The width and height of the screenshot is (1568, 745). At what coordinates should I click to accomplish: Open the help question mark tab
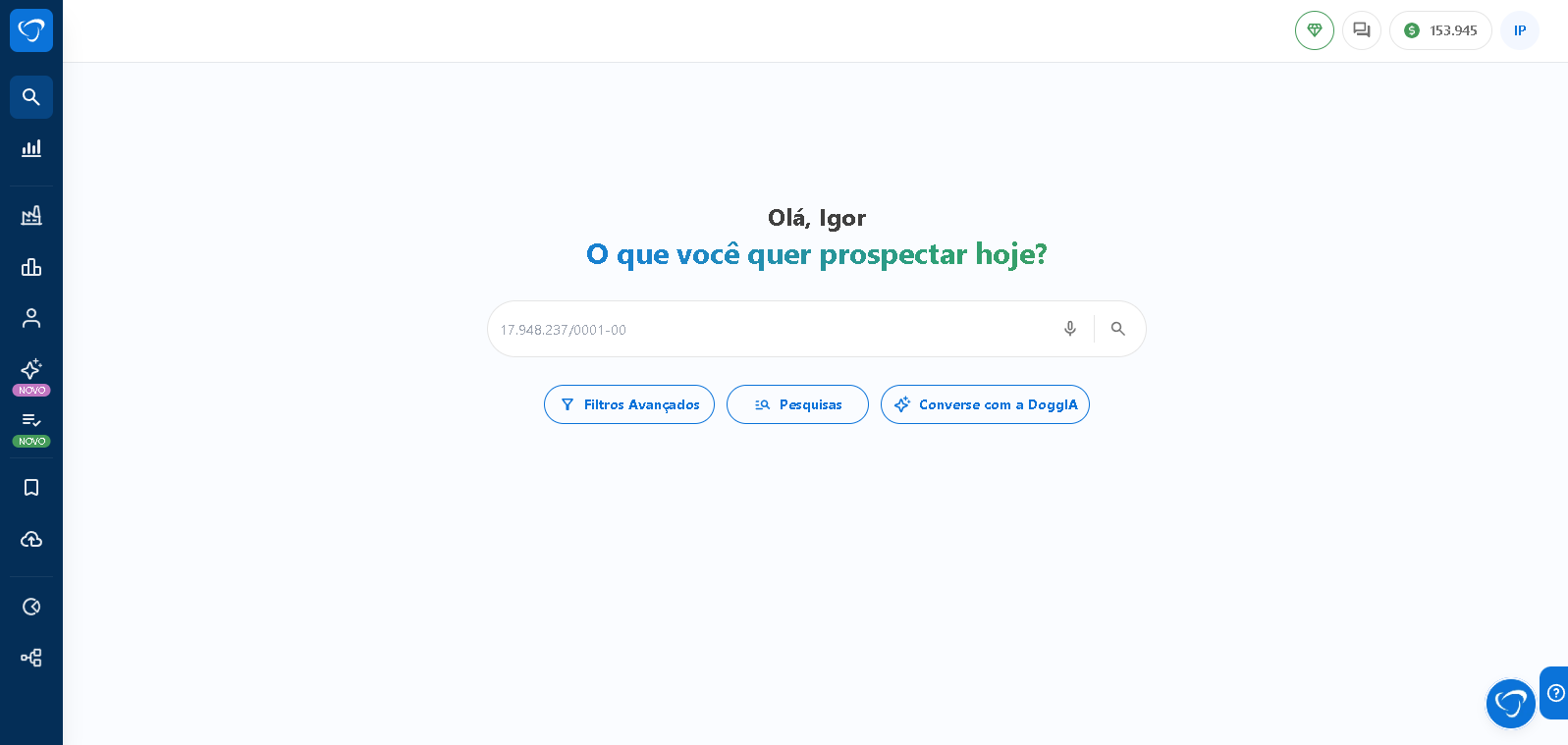1555,693
